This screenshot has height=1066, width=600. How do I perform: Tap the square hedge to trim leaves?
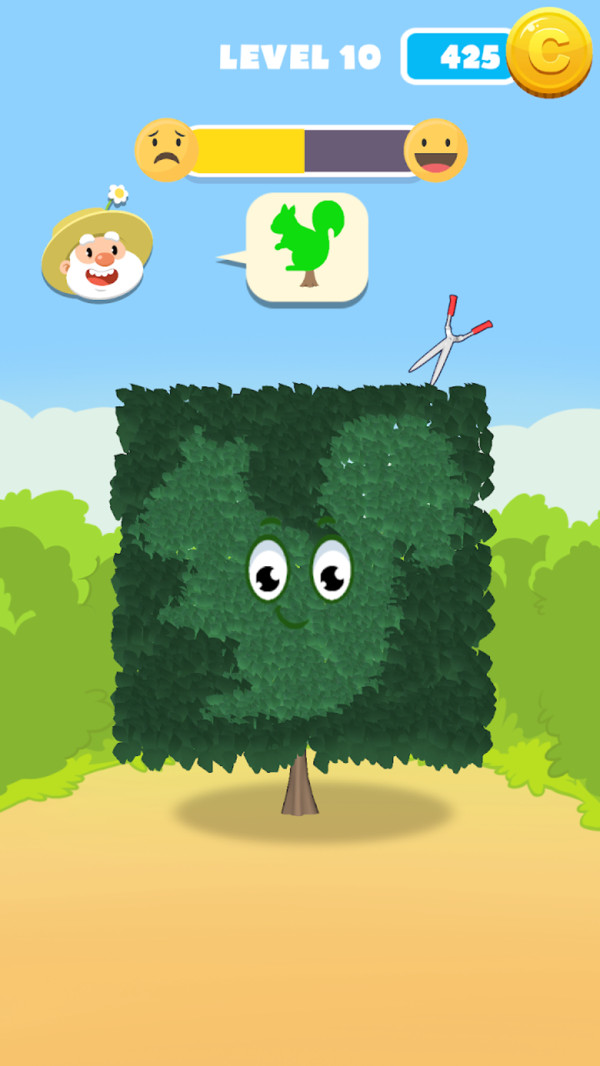(303, 575)
